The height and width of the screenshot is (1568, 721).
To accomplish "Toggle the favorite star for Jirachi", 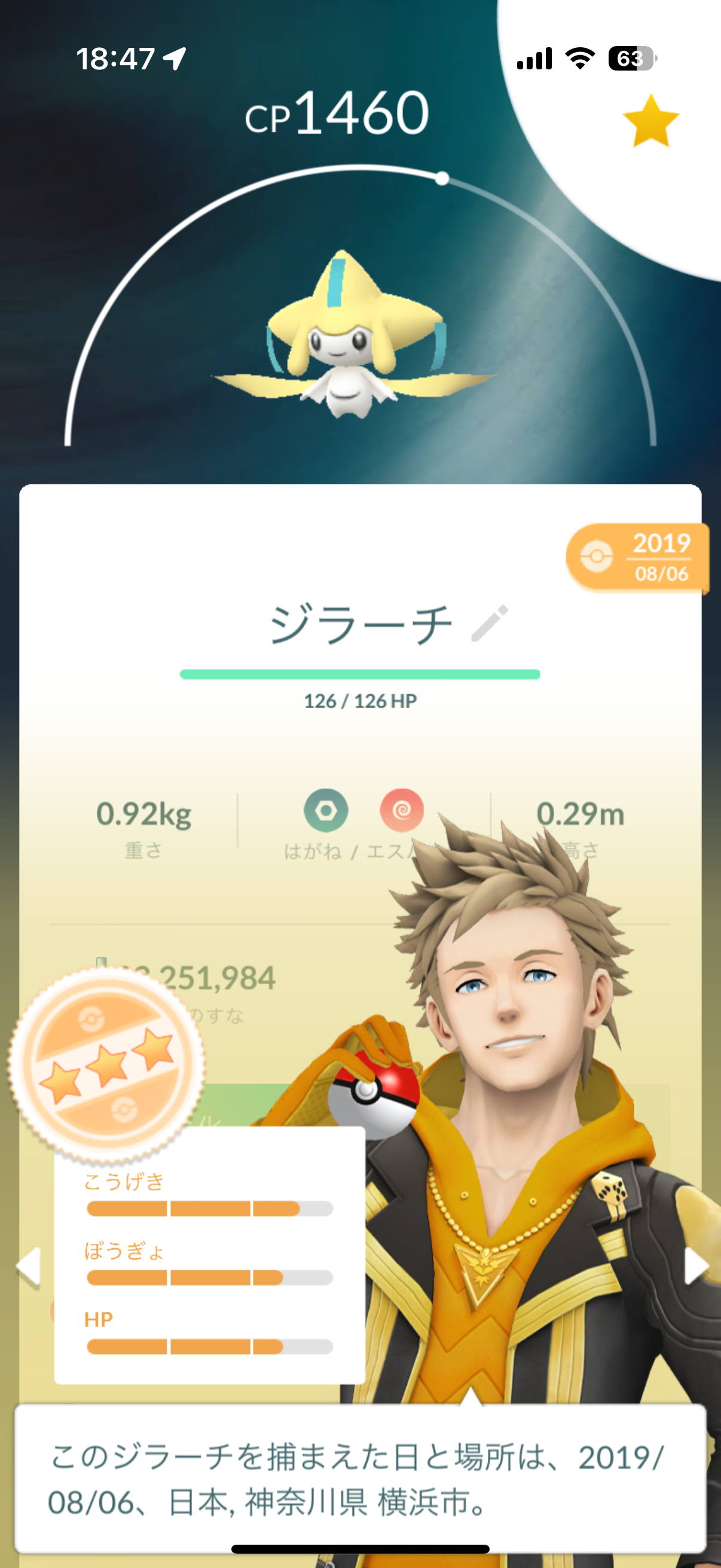I will pyautogui.click(x=650, y=121).
